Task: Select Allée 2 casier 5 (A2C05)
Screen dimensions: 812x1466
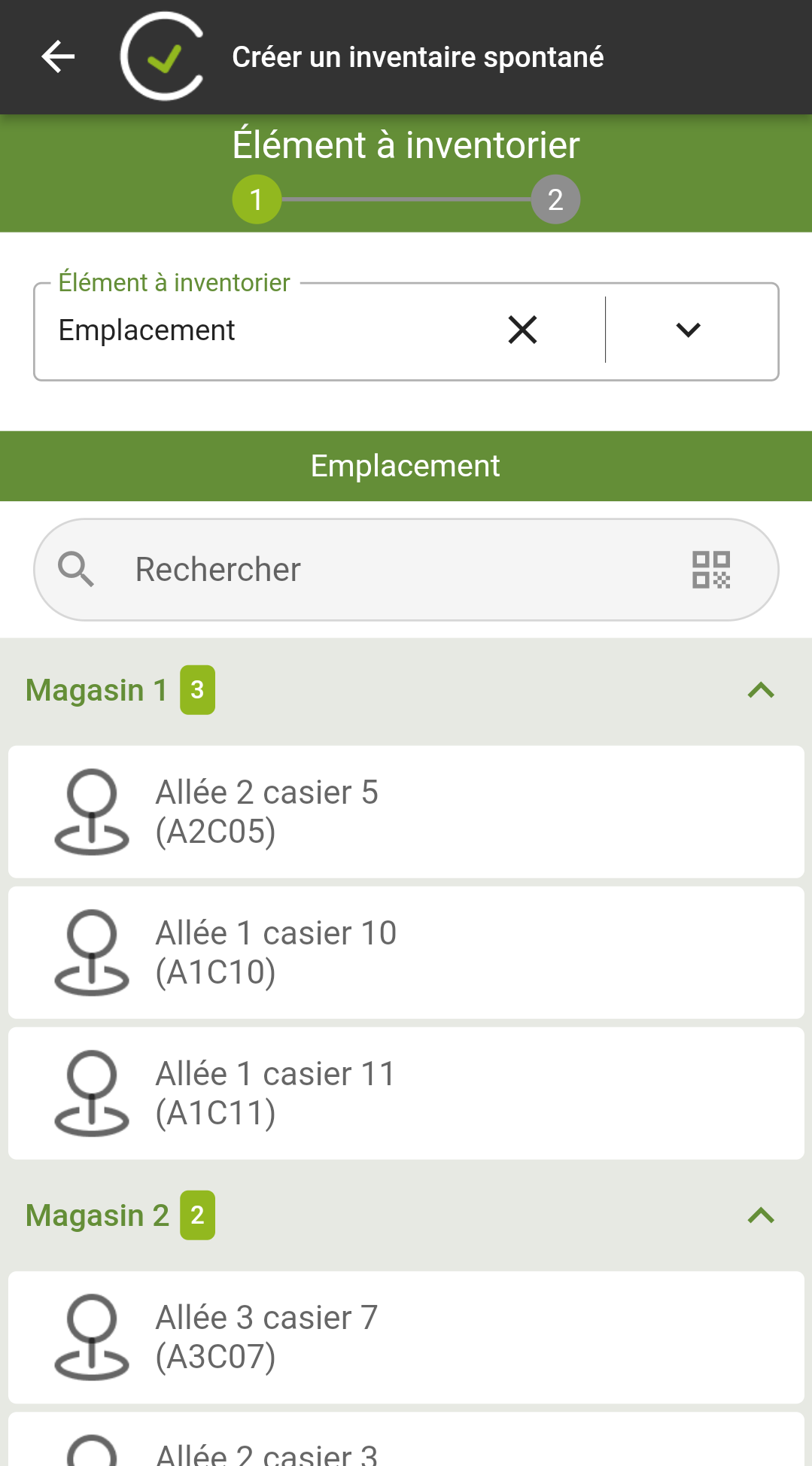Action: tap(406, 812)
